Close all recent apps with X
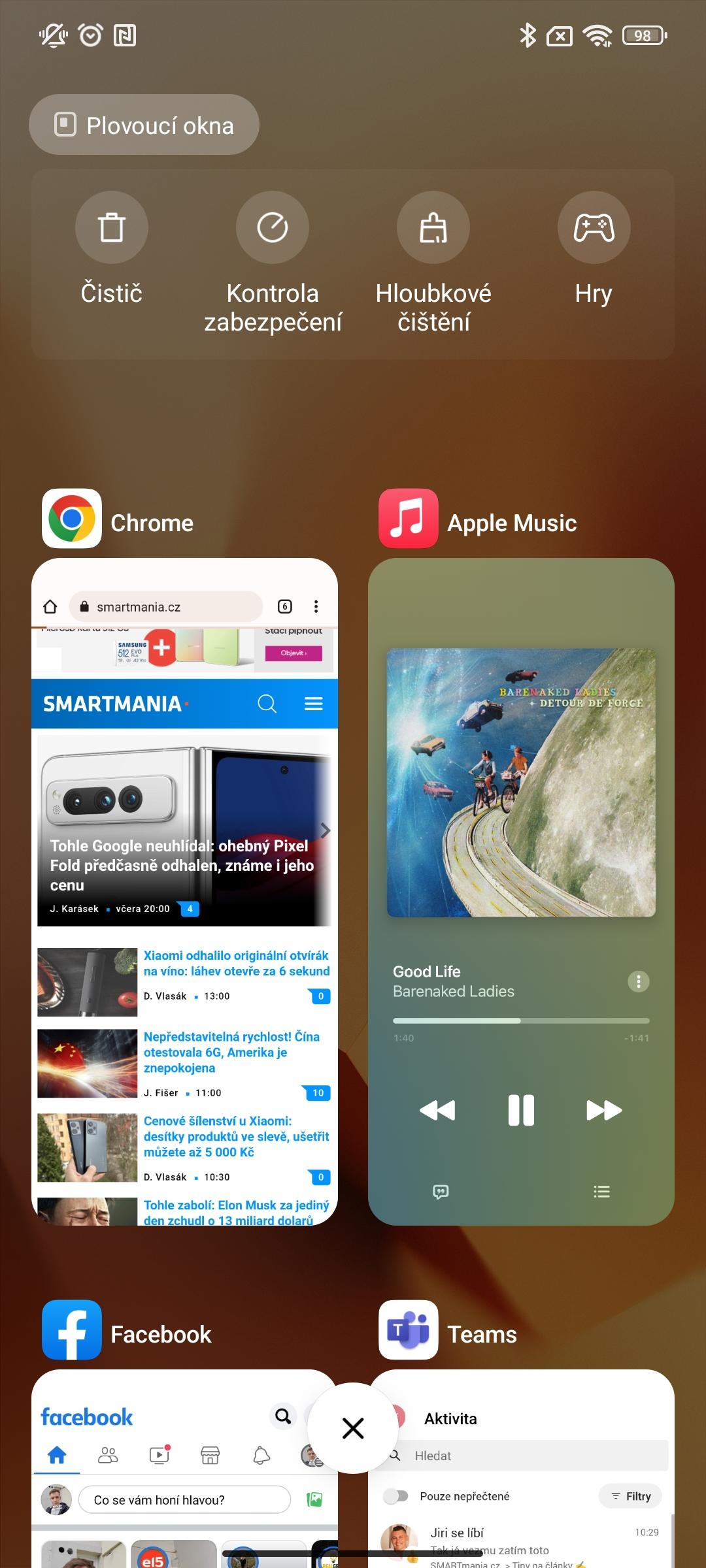 point(353,1428)
